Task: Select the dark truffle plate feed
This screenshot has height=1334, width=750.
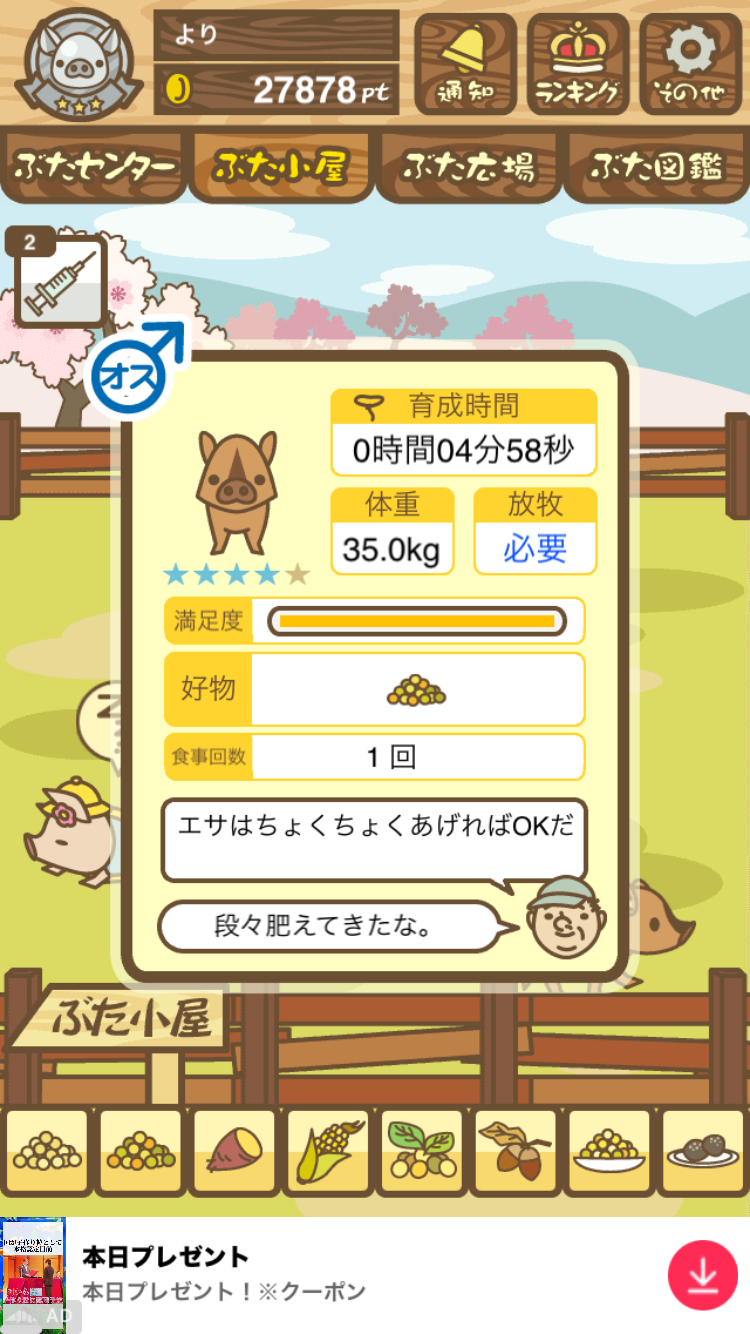Action: click(x=702, y=1152)
